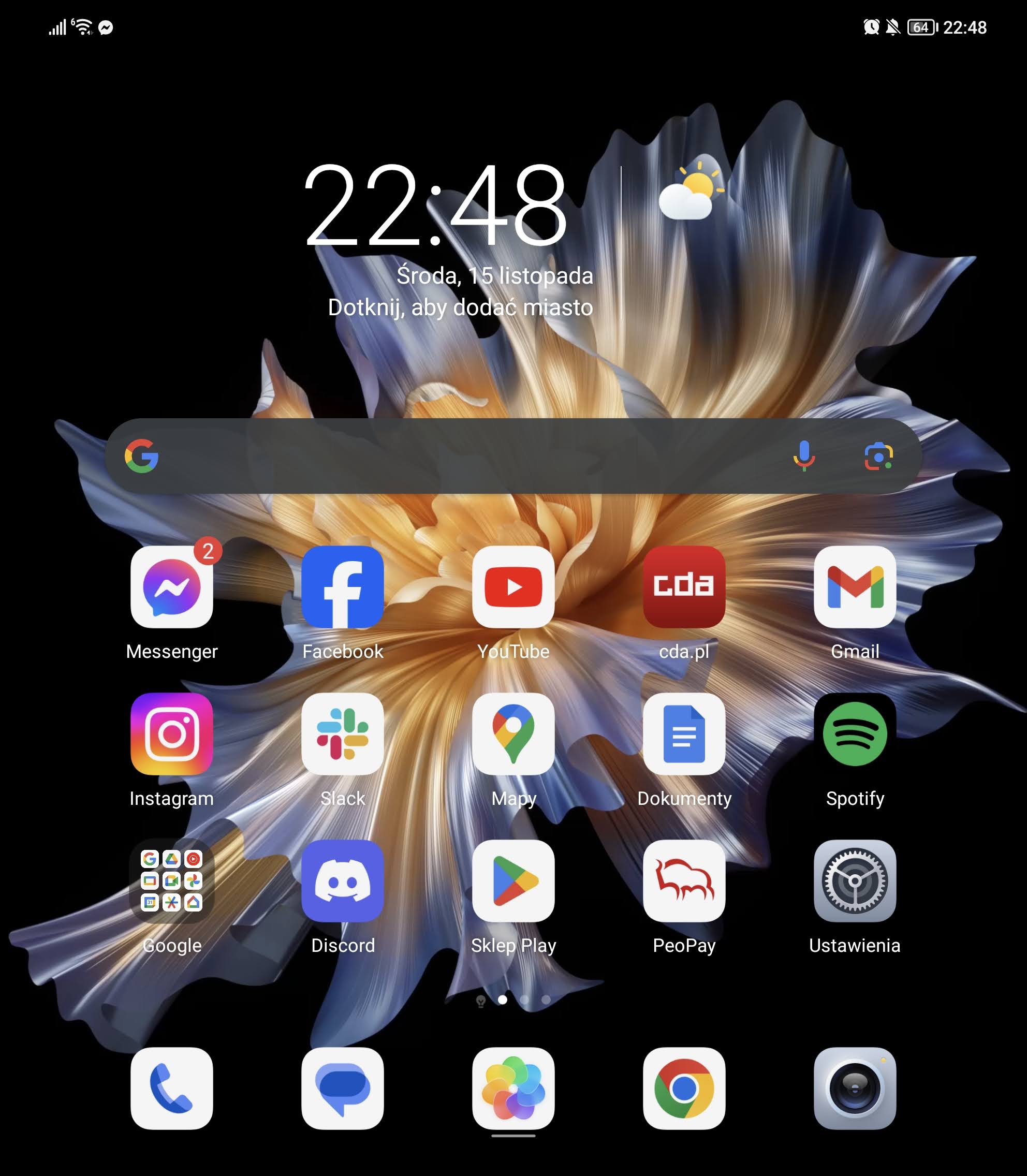Tap 'Dotknij, aby dodać miasto' weather prompt
Viewport: 1027px width, 1176px height.
460,308
